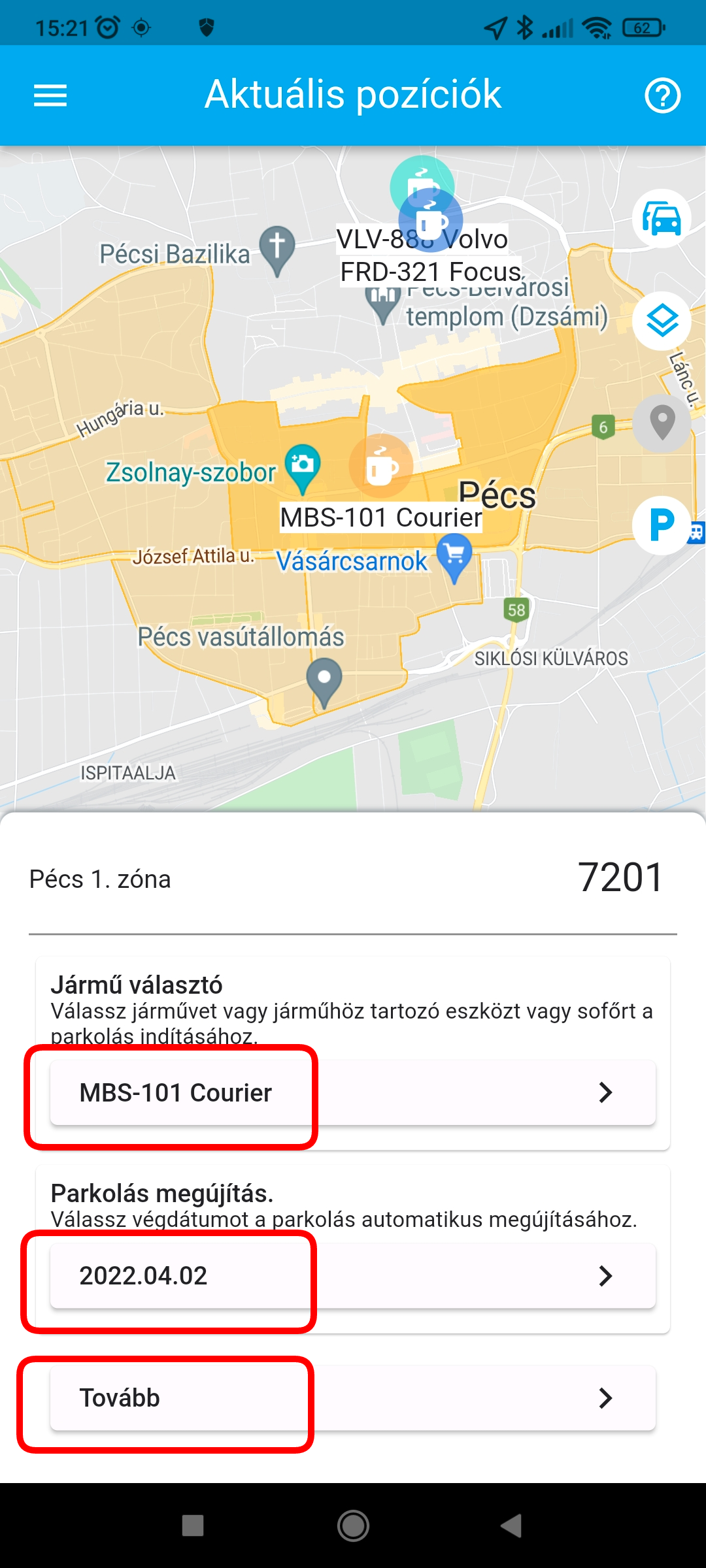Screen dimensions: 706x1568
Task: Tap the parking P button on the map
Action: 662,525
